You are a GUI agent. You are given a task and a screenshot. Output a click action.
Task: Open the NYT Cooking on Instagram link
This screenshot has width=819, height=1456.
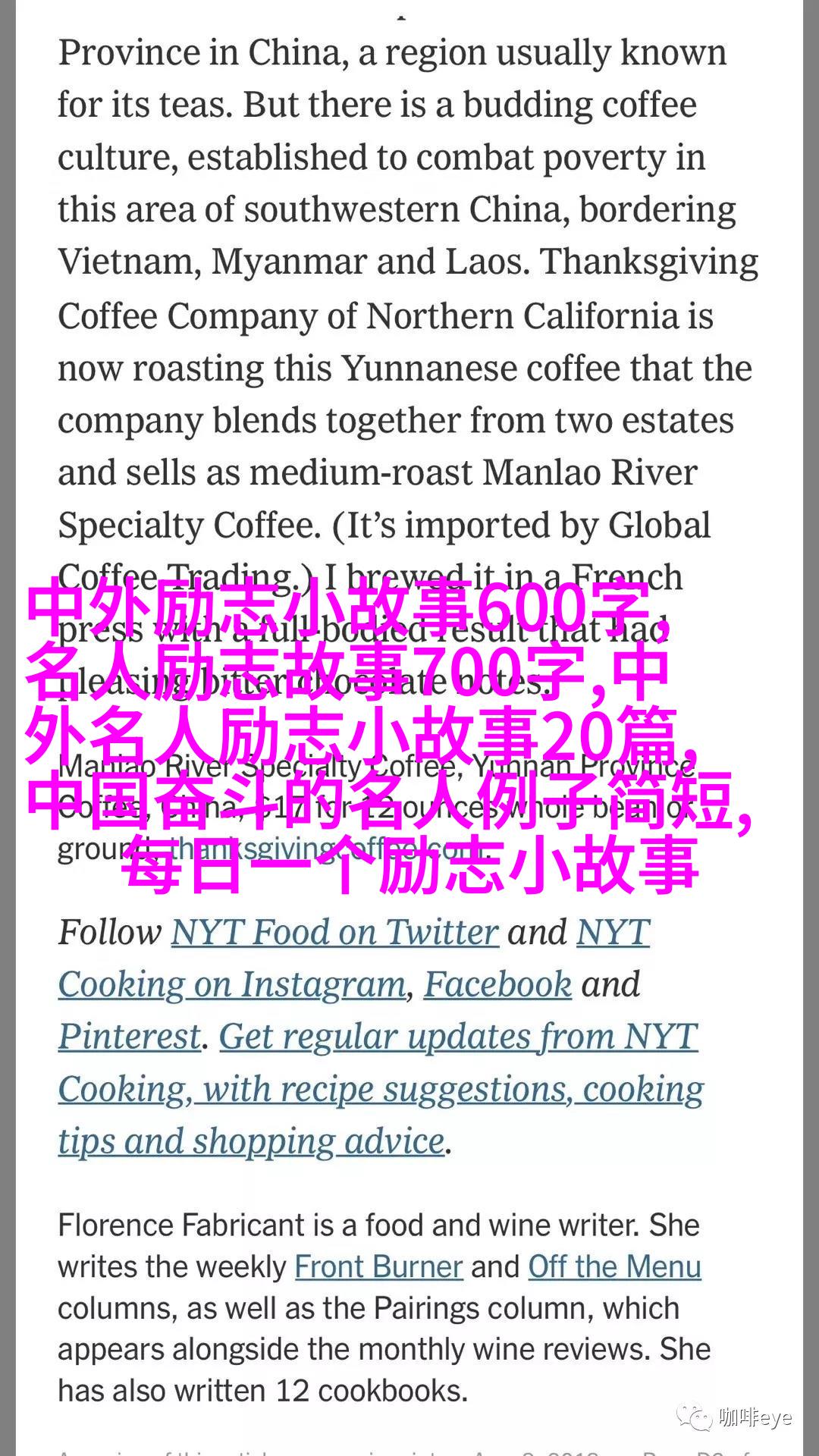point(232,984)
